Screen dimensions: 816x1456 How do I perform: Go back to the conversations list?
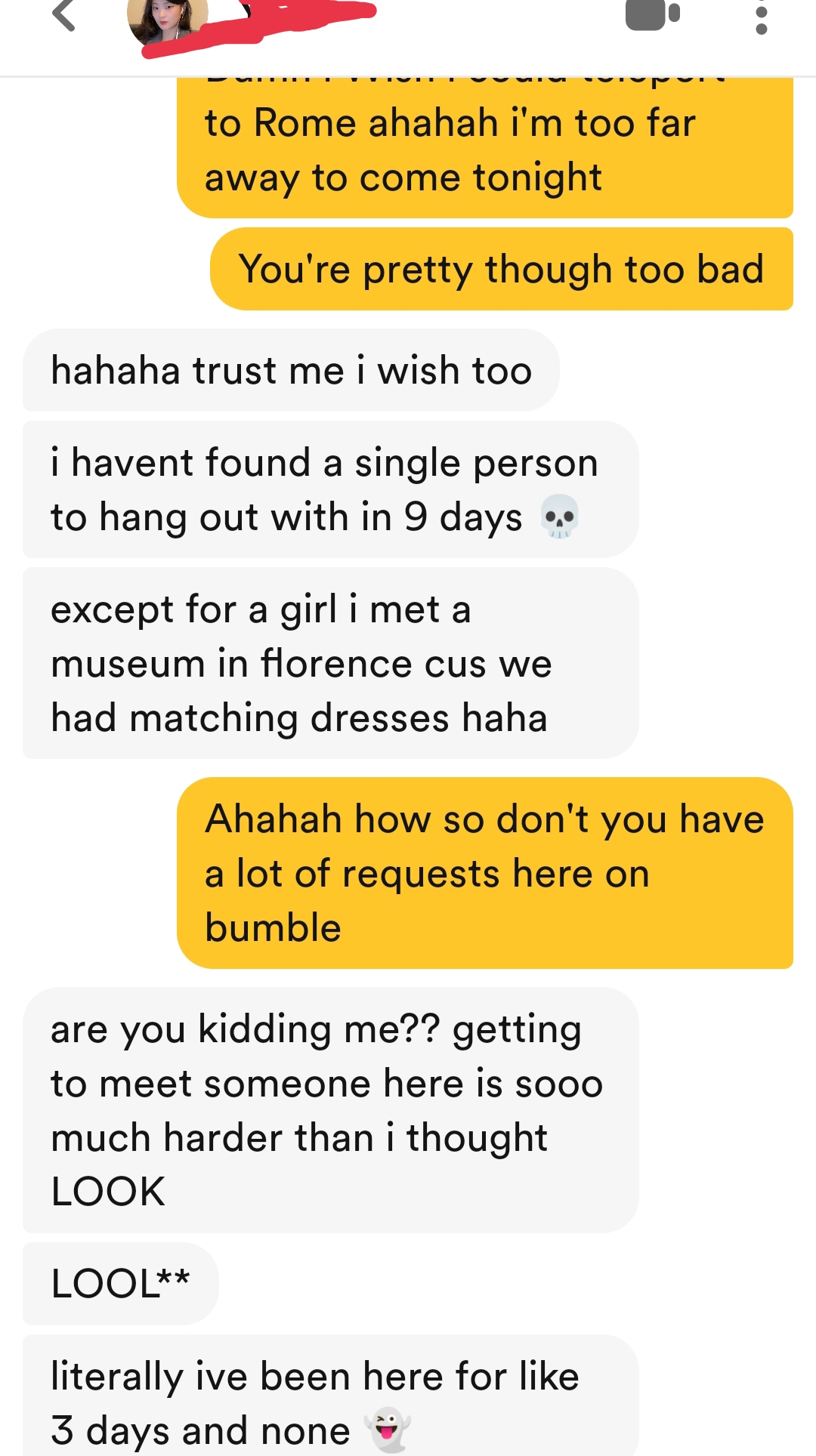click(64, 15)
